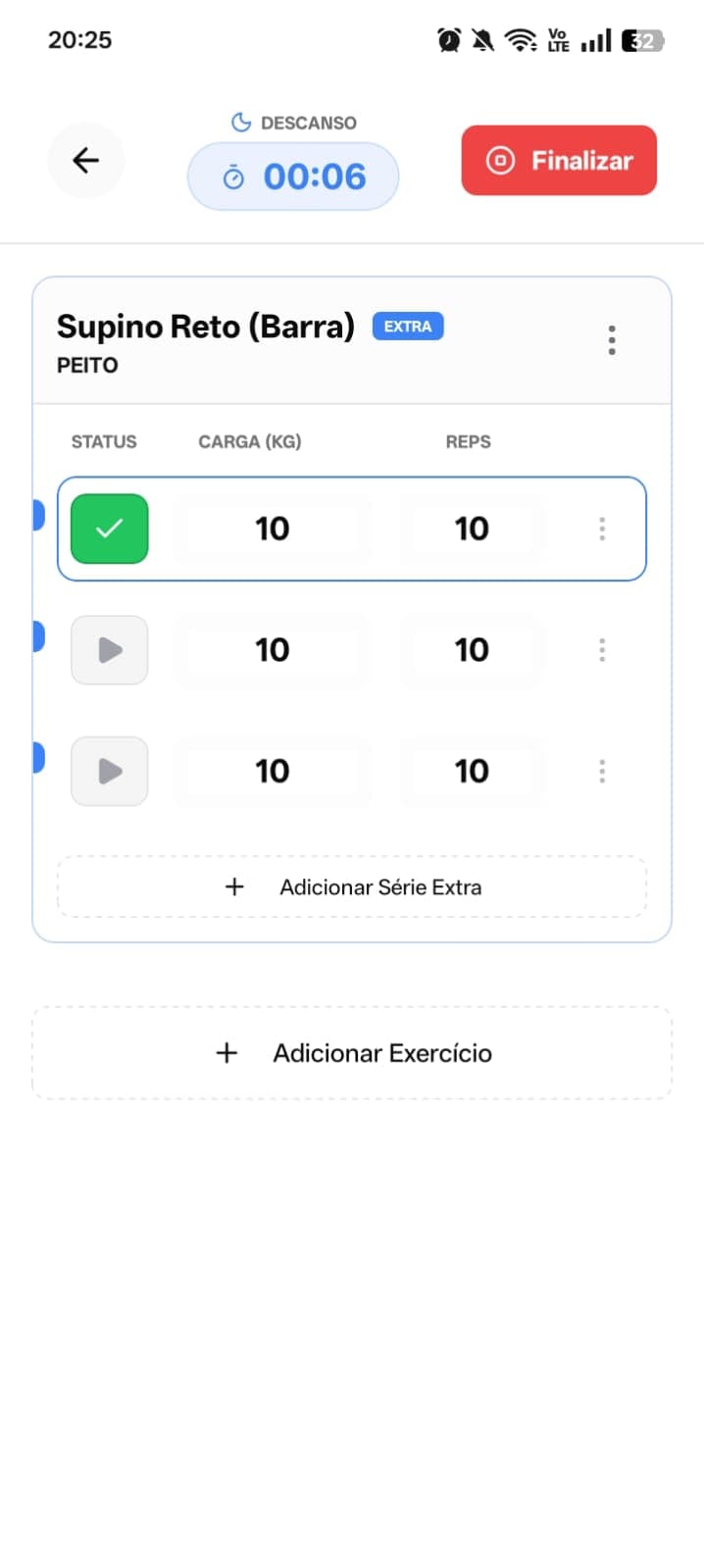This screenshot has width=704, height=1568.
Task: Edit the second set's reps field
Action: point(472,650)
